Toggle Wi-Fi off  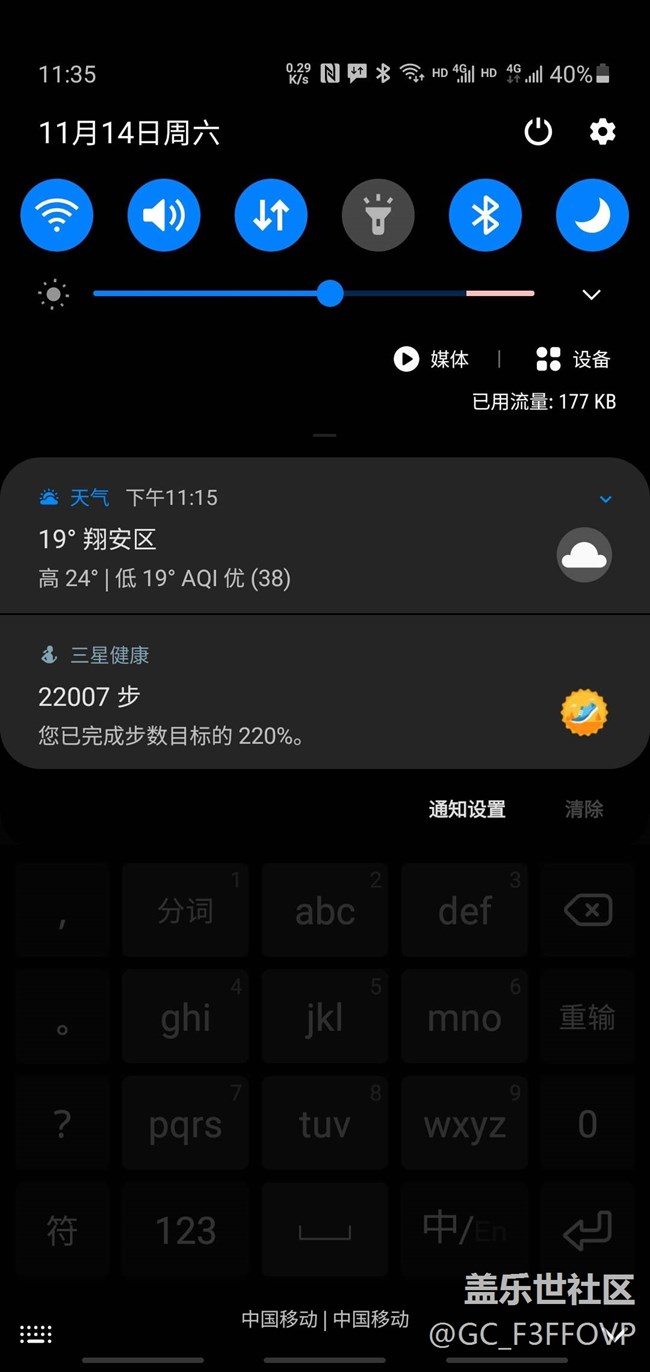click(x=57, y=215)
